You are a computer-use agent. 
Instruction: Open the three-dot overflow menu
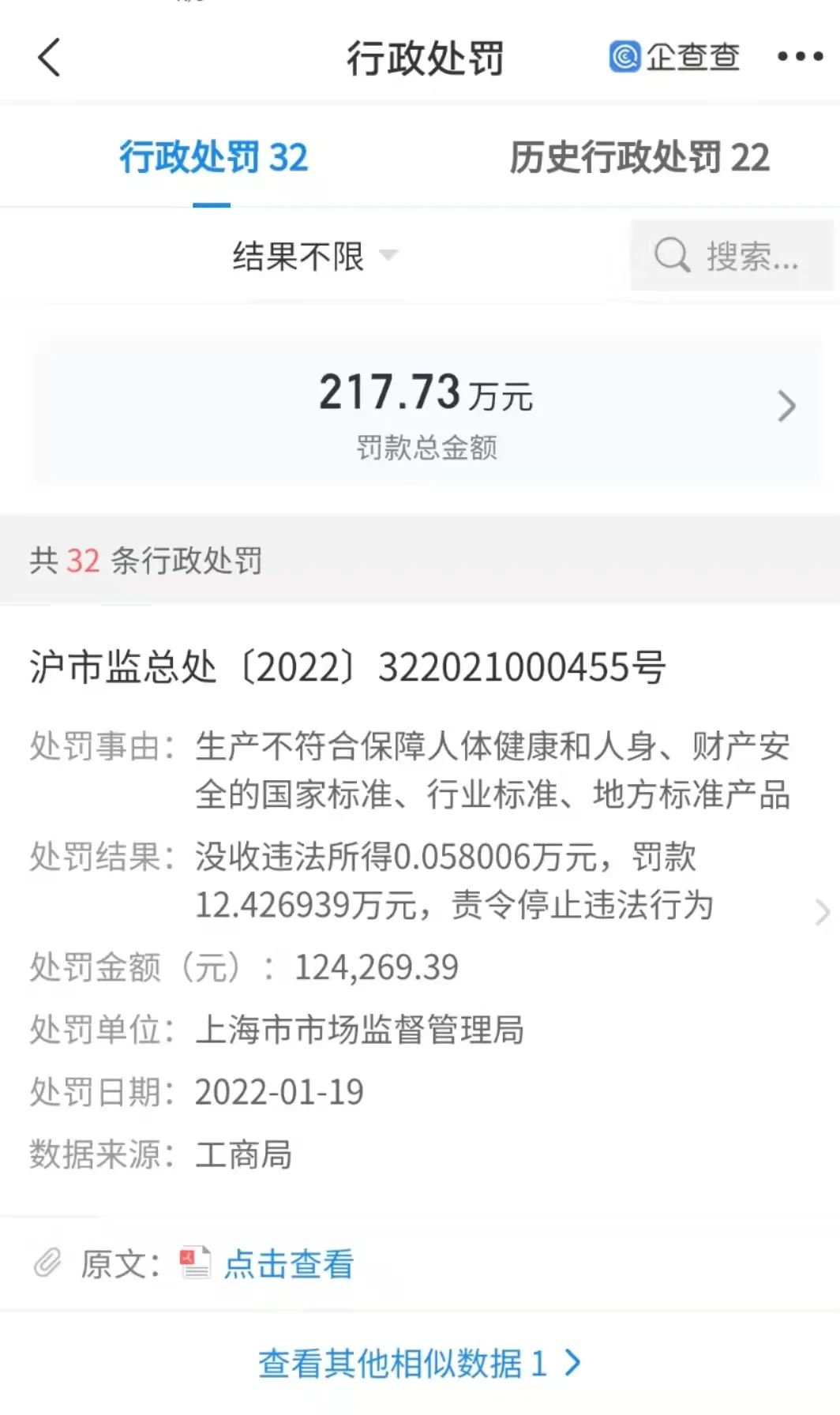point(800,57)
